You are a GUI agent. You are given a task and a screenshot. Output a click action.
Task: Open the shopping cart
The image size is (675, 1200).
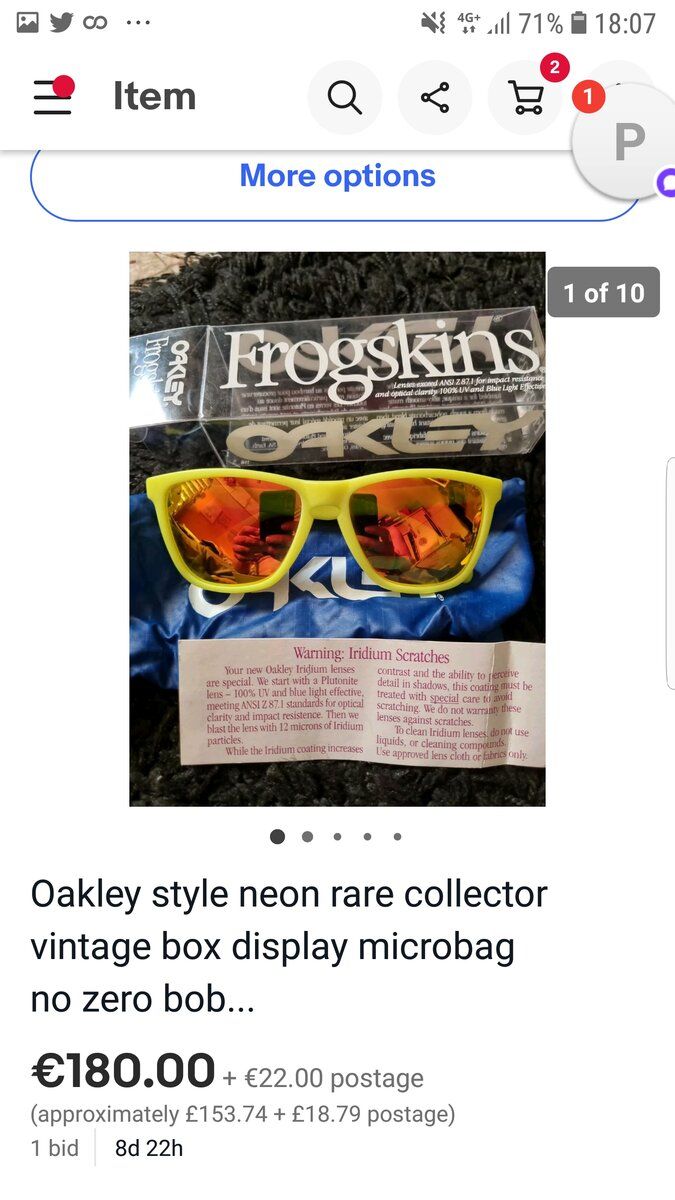[526, 98]
